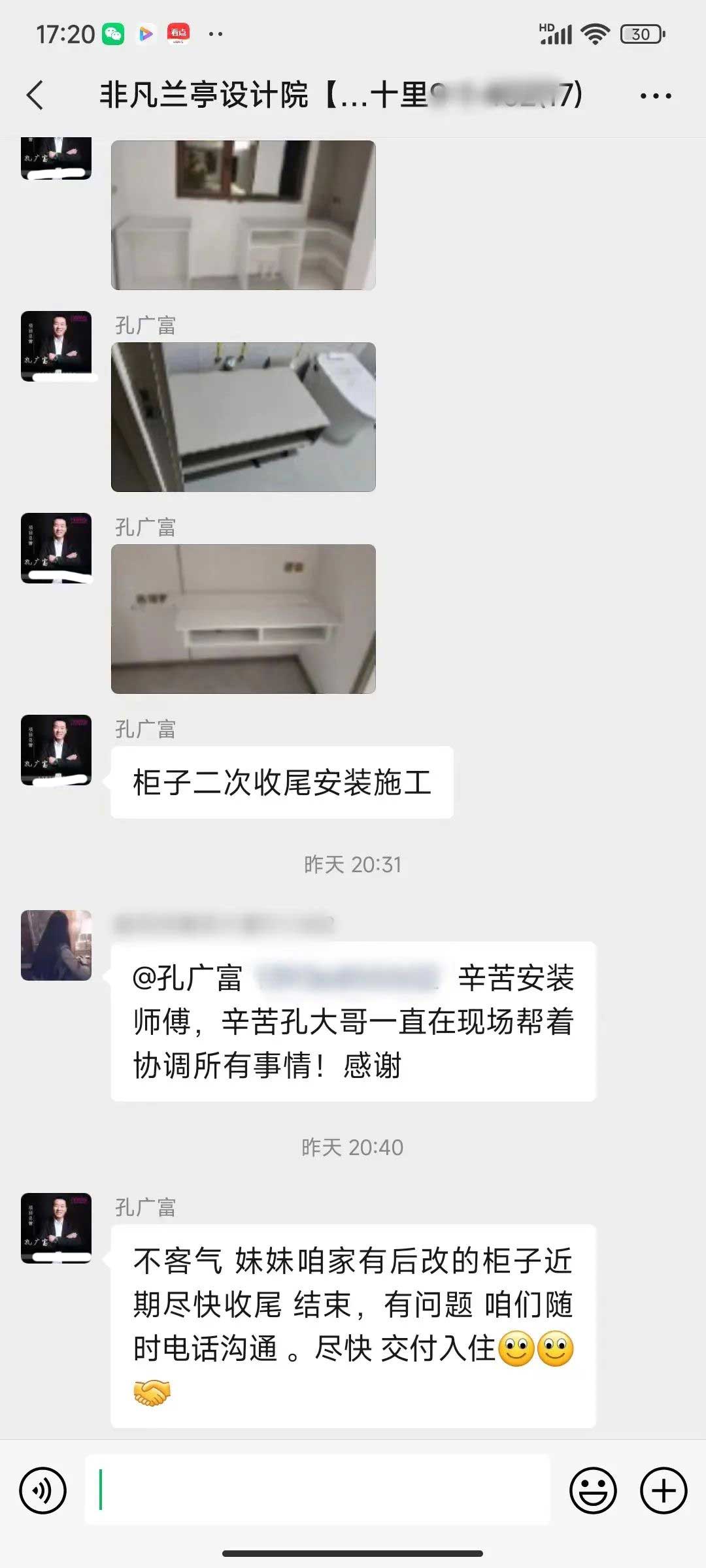Open 孔广富's avatar beside the 柜子二次收尾 message
Image resolution: width=706 pixels, height=1568 pixels.
56,749
